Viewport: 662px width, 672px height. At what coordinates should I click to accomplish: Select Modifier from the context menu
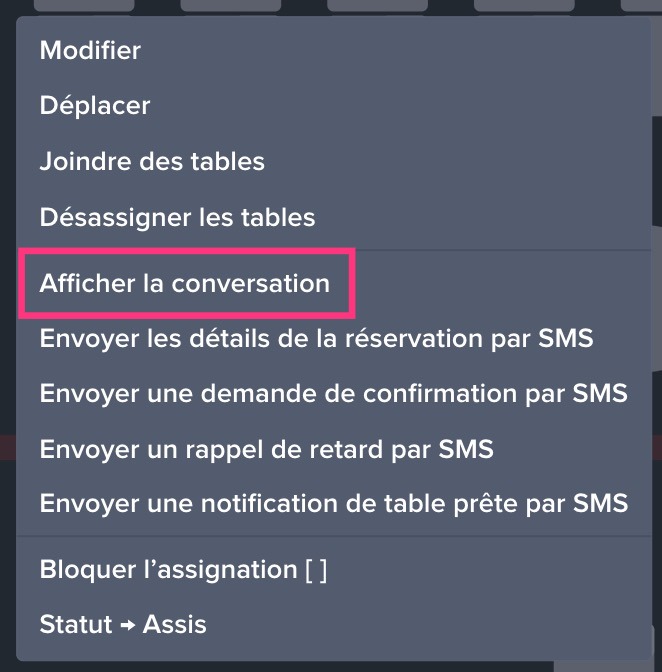click(x=90, y=49)
